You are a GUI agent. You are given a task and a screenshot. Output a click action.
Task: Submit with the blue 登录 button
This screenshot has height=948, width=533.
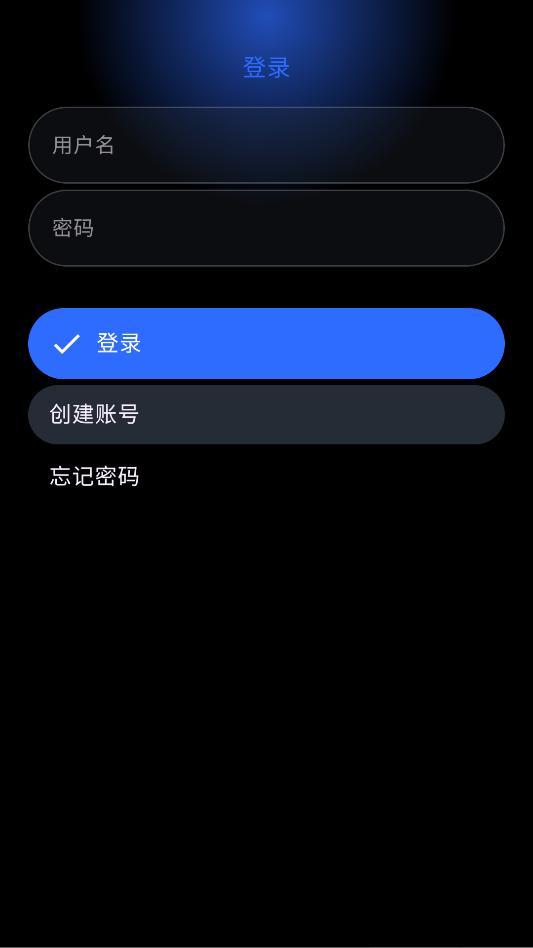[266, 343]
